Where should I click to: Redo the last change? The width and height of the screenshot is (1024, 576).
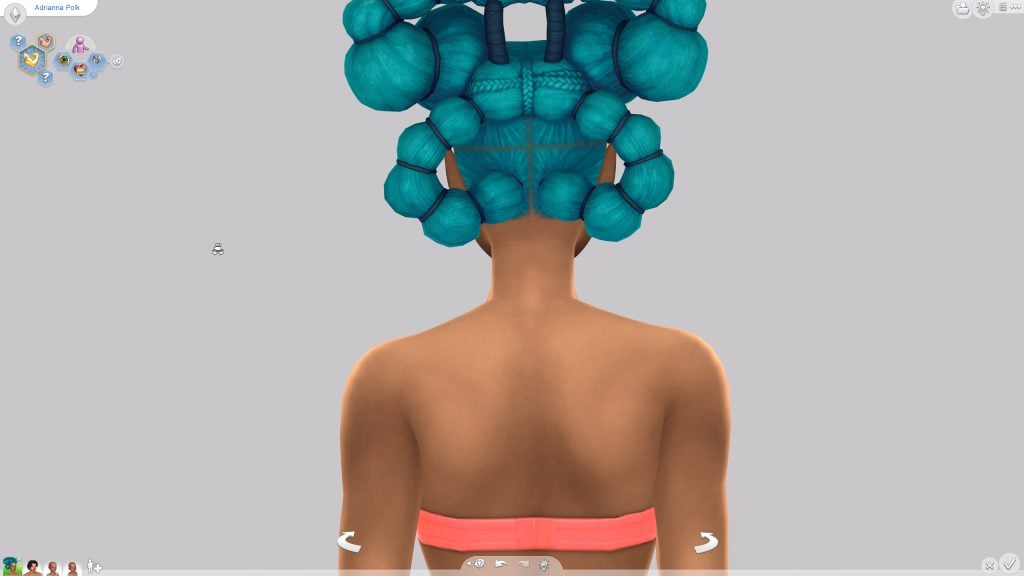[x=522, y=564]
